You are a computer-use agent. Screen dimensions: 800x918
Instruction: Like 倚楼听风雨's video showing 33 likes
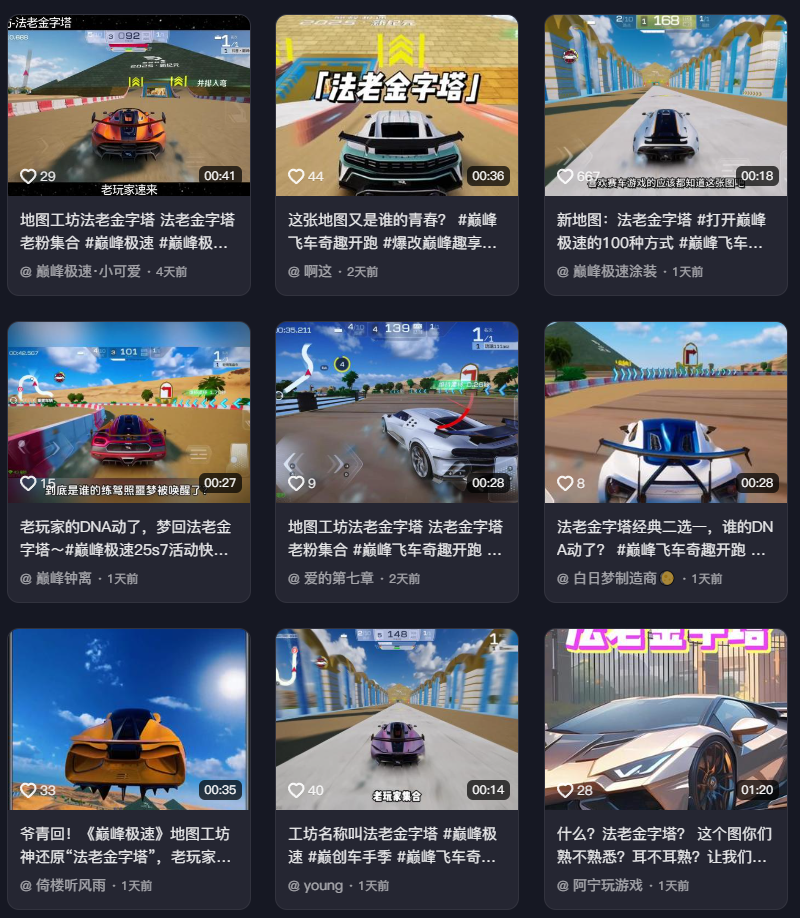pyautogui.click(x=28, y=789)
